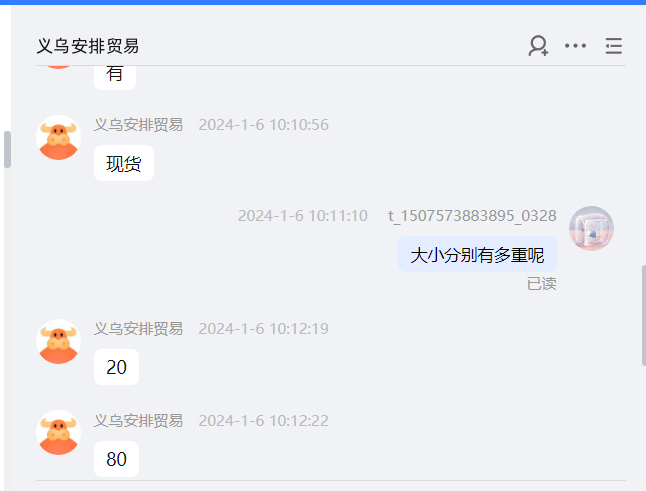View 义乌安排贸易 avatar on 现货 message

pos(58,137)
